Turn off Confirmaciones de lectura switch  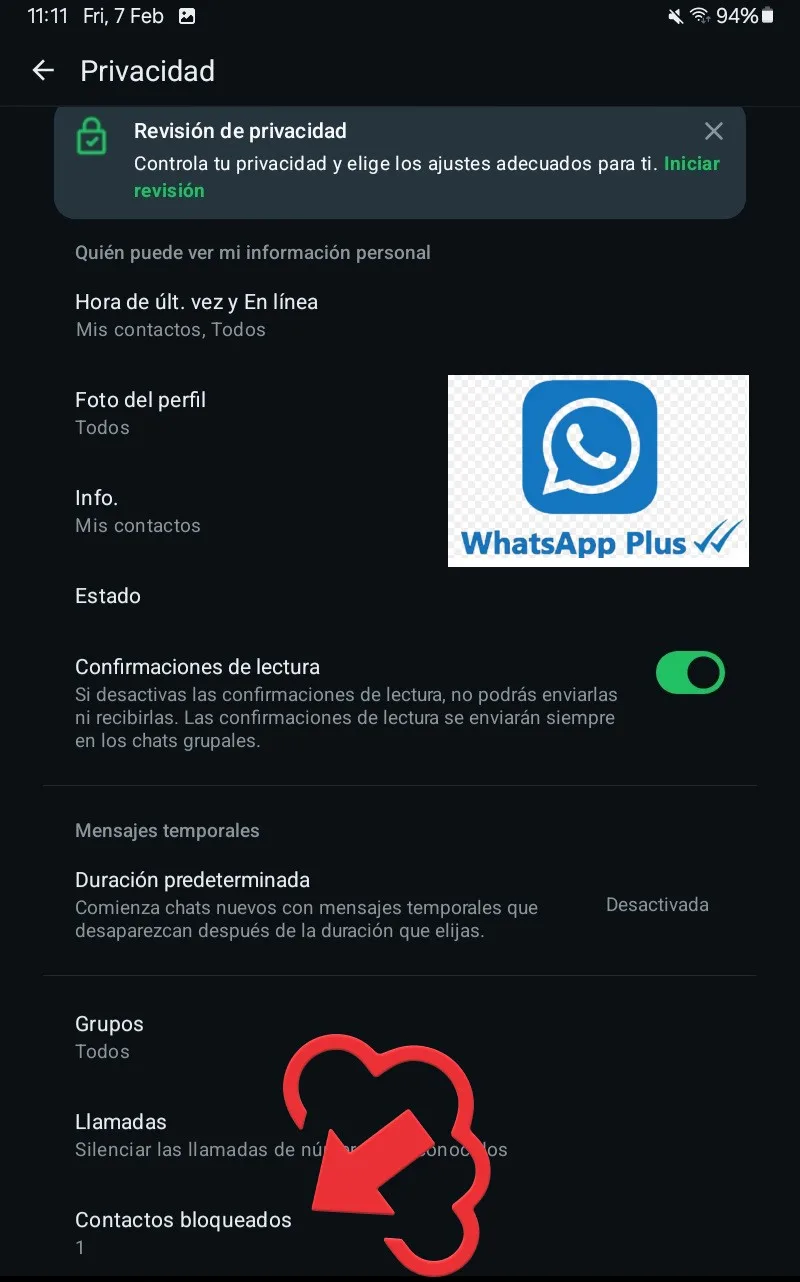690,673
